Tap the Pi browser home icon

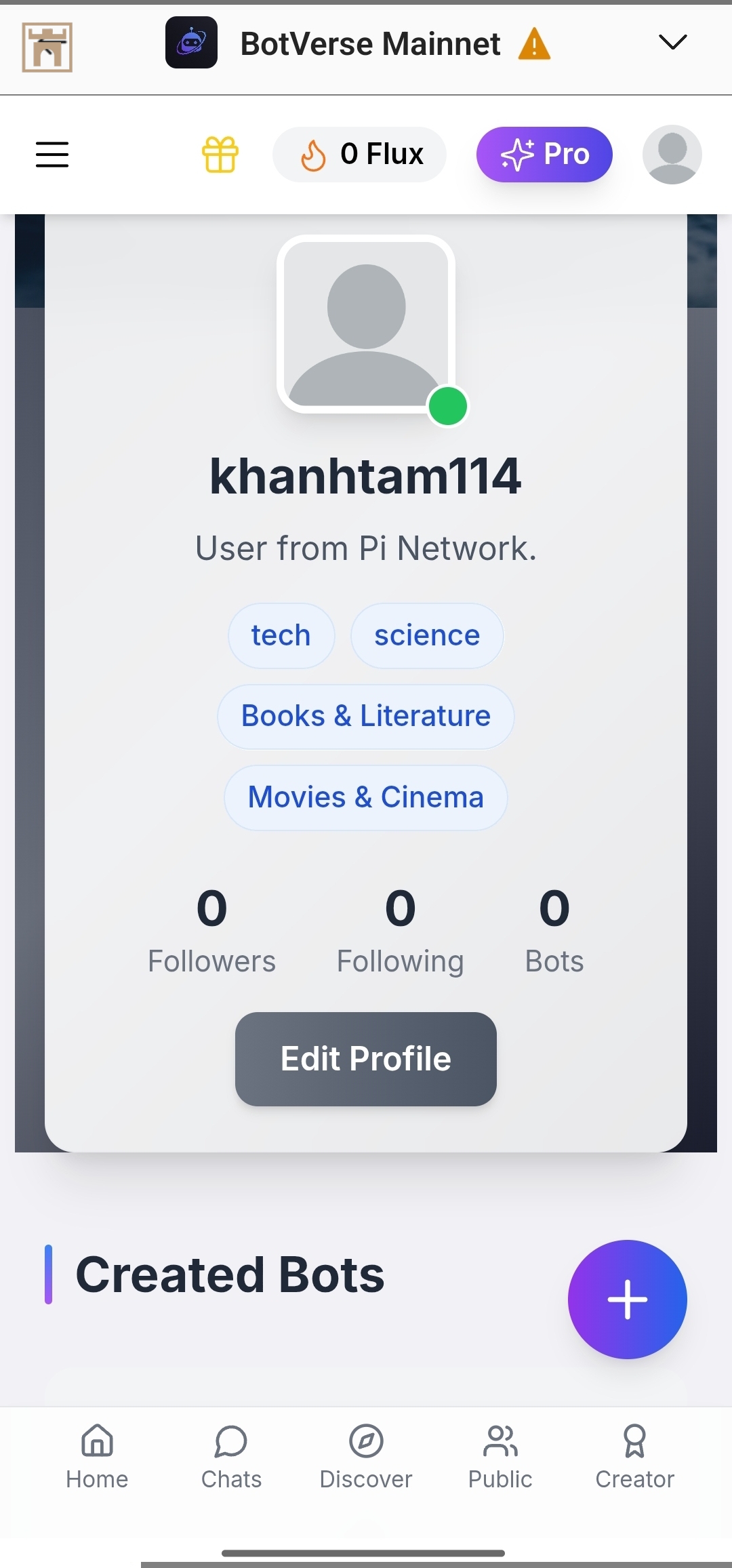[47, 47]
